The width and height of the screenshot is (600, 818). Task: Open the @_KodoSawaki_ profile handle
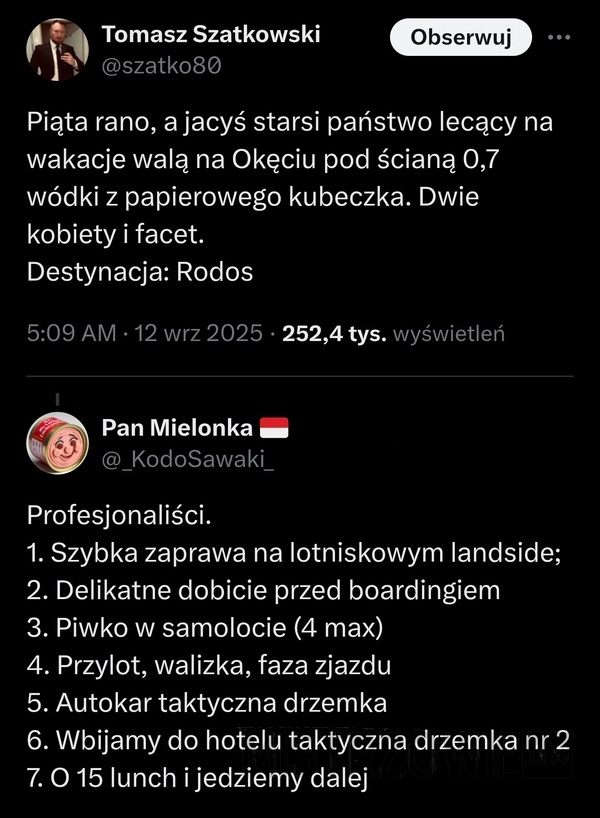pyautogui.click(x=188, y=458)
